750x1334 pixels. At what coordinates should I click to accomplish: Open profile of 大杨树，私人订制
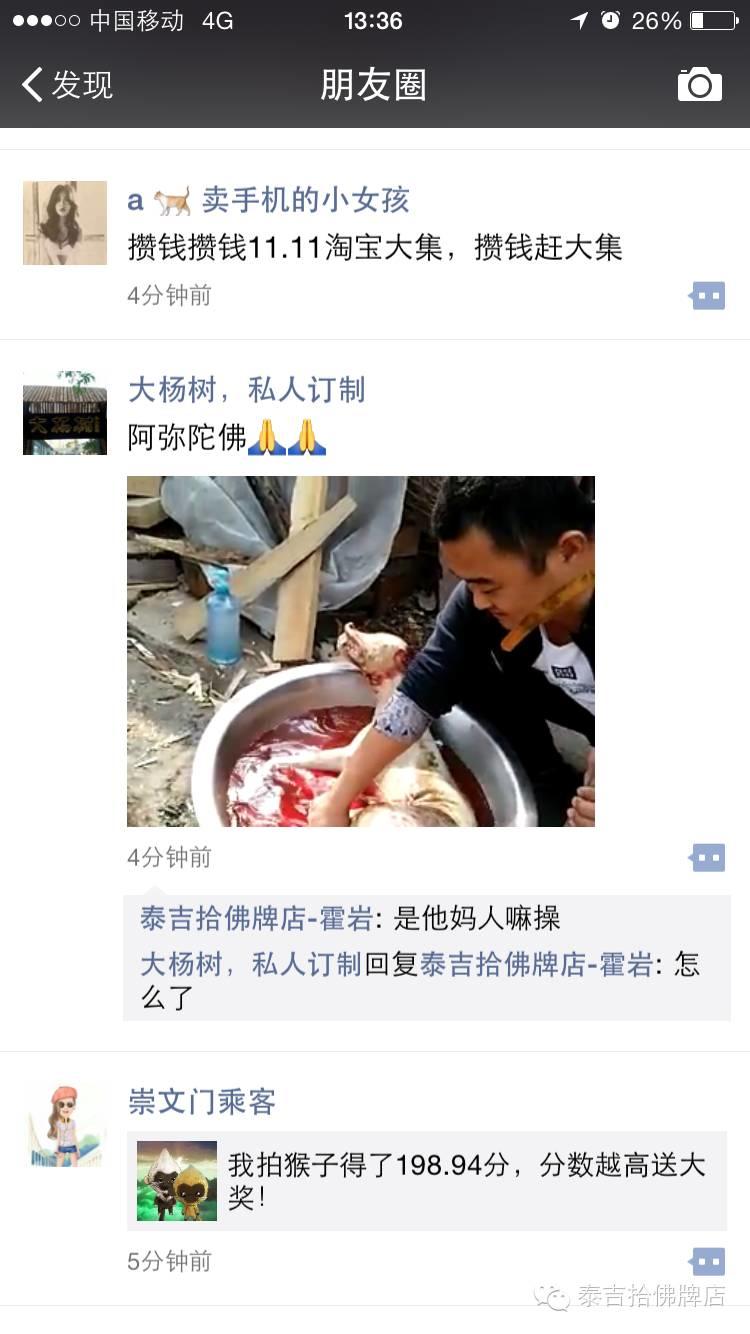pyautogui.click(x=248, y=389)
